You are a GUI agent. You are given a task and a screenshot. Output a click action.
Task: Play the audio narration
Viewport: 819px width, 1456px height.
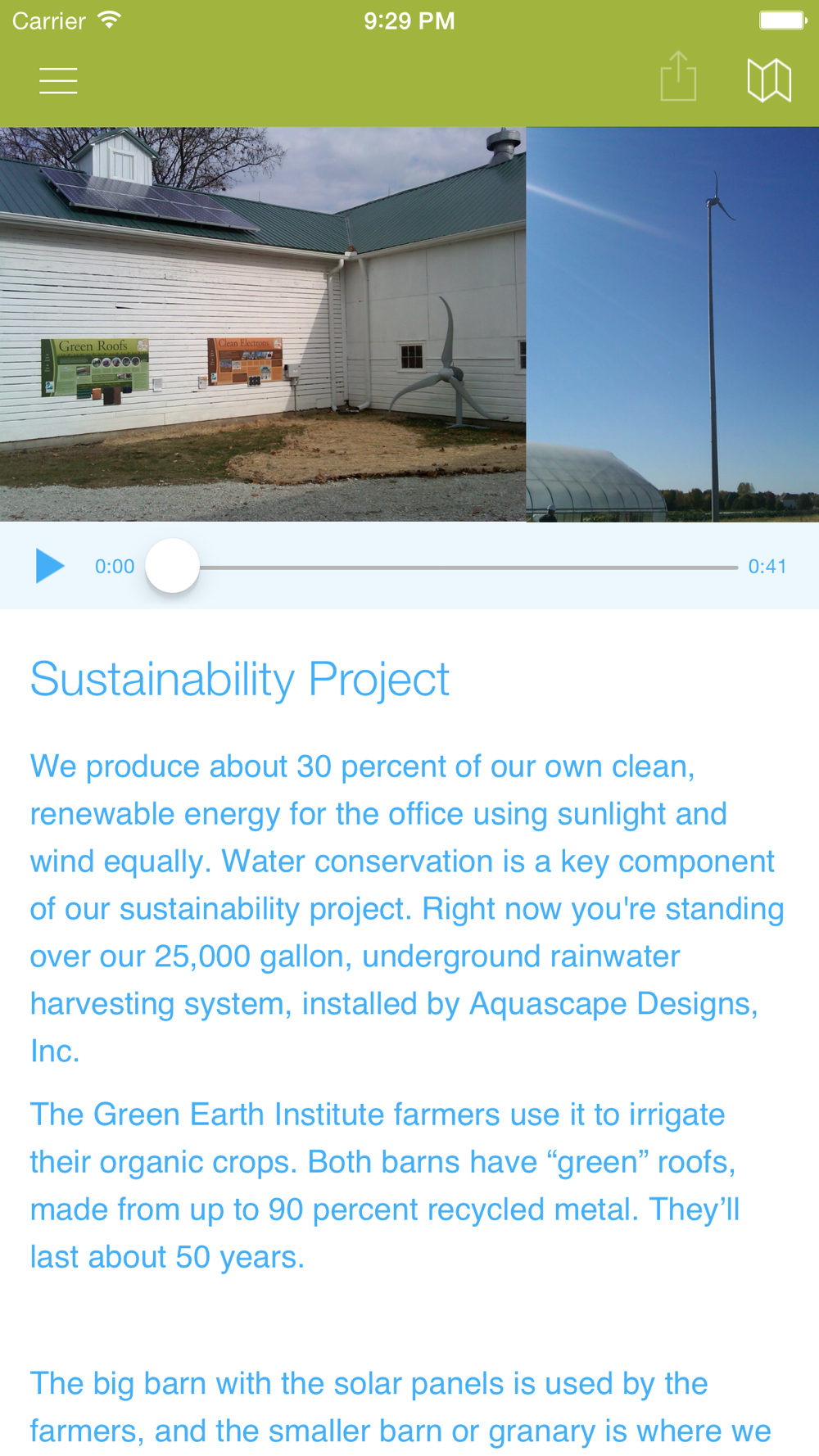[x=50, y=566]
